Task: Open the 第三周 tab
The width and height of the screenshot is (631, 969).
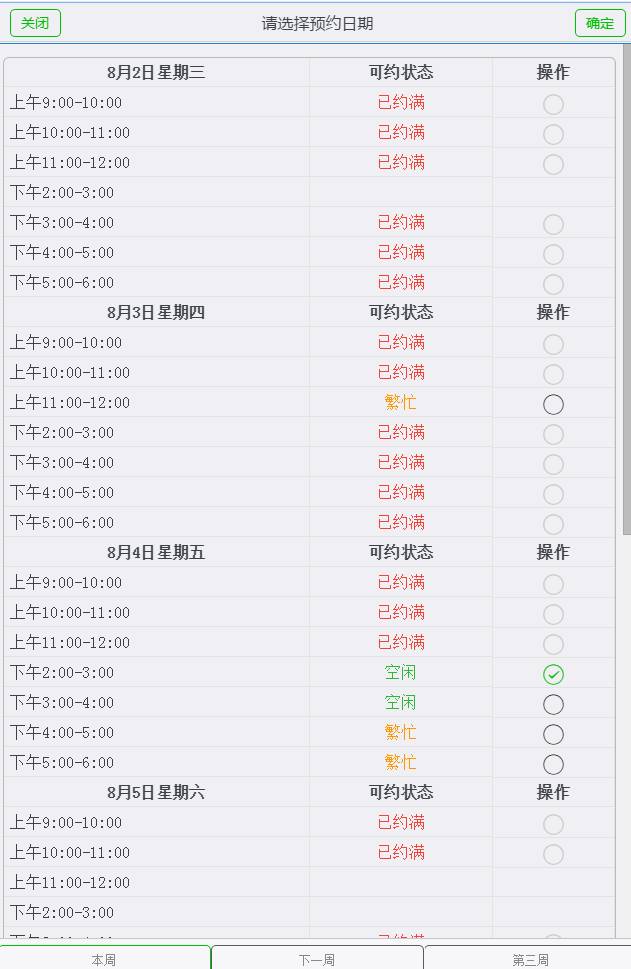Action: point(529,958)
